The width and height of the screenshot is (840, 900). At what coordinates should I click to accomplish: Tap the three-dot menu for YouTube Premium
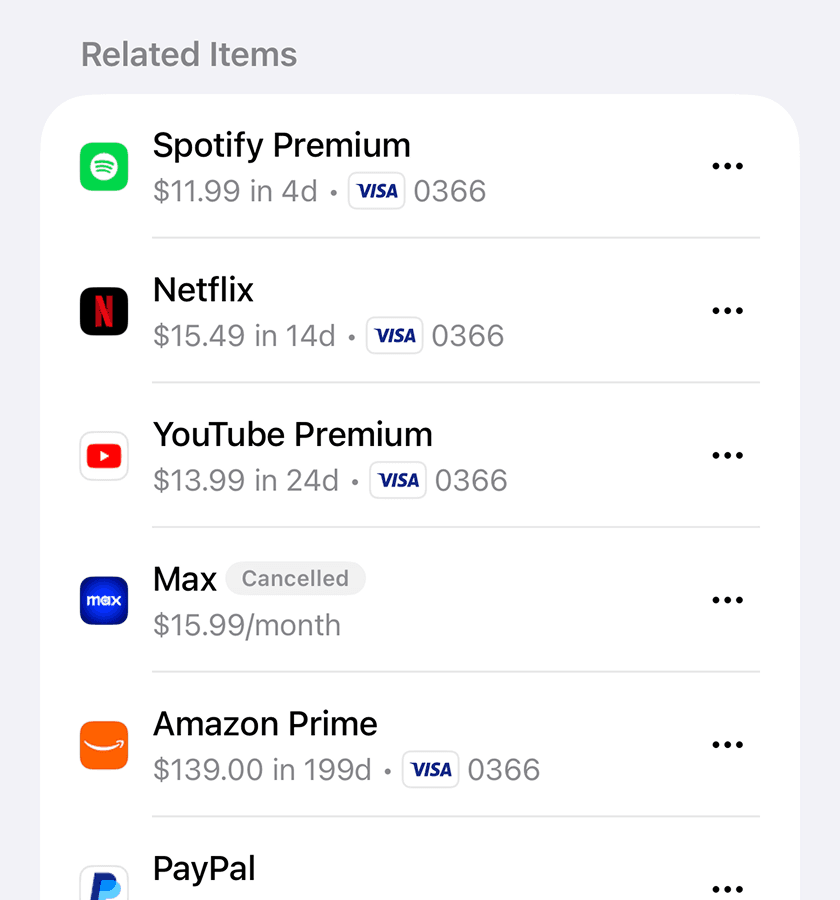click(x=727, y=456)
